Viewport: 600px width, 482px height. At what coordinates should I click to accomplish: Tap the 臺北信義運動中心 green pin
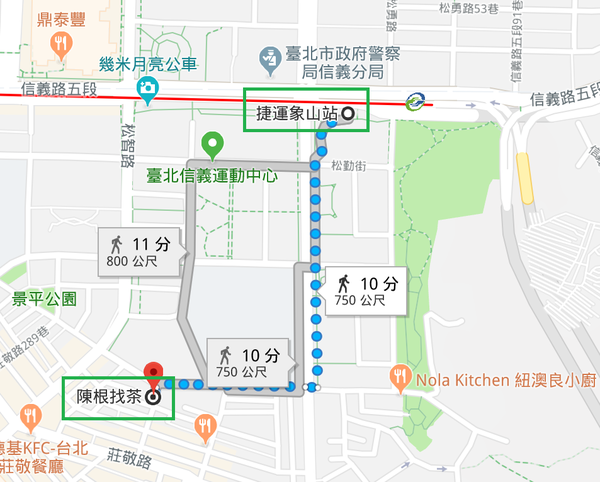pyautogui.click(x=212, y=145)
